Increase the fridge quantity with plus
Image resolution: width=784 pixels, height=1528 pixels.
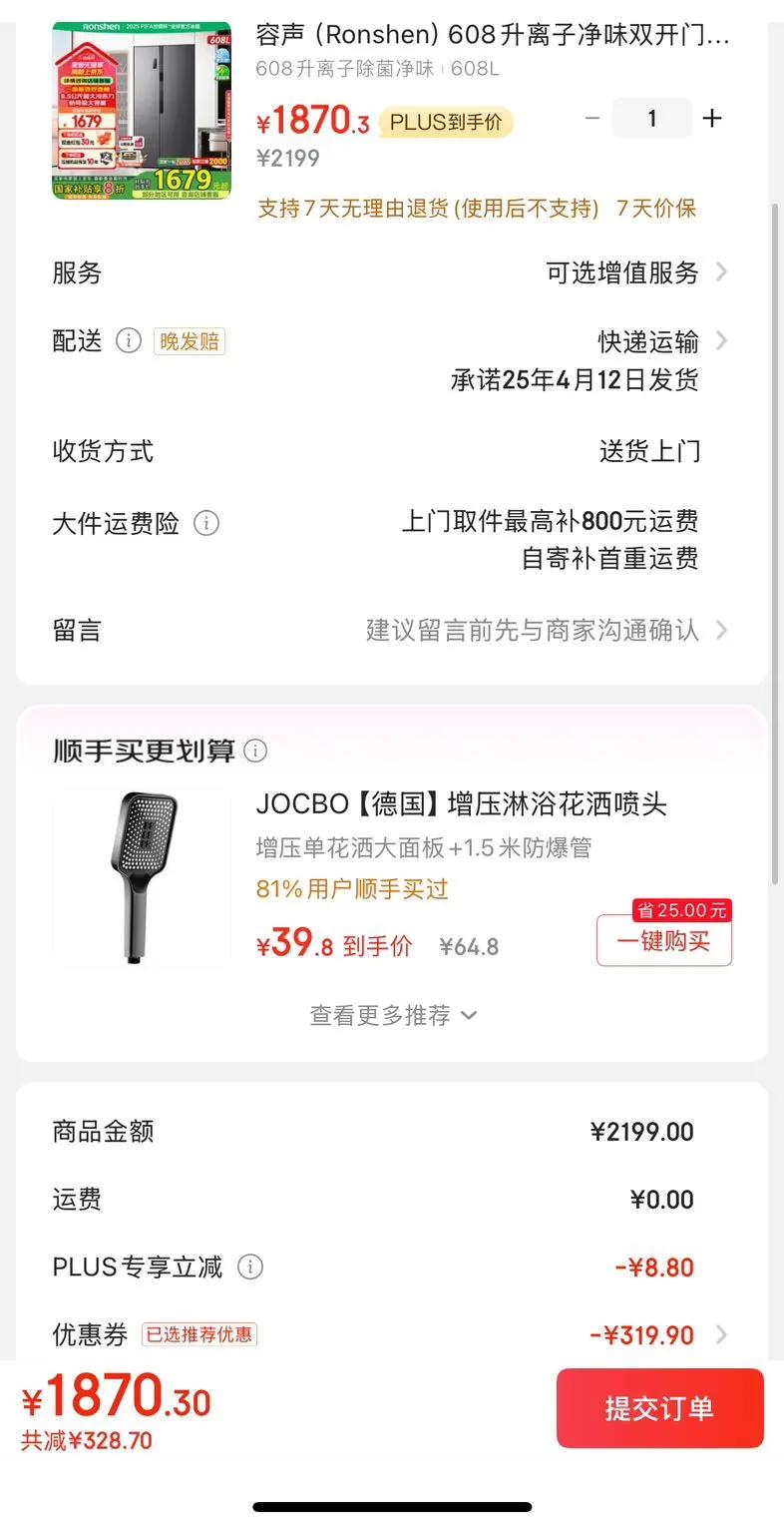(711, 119)
